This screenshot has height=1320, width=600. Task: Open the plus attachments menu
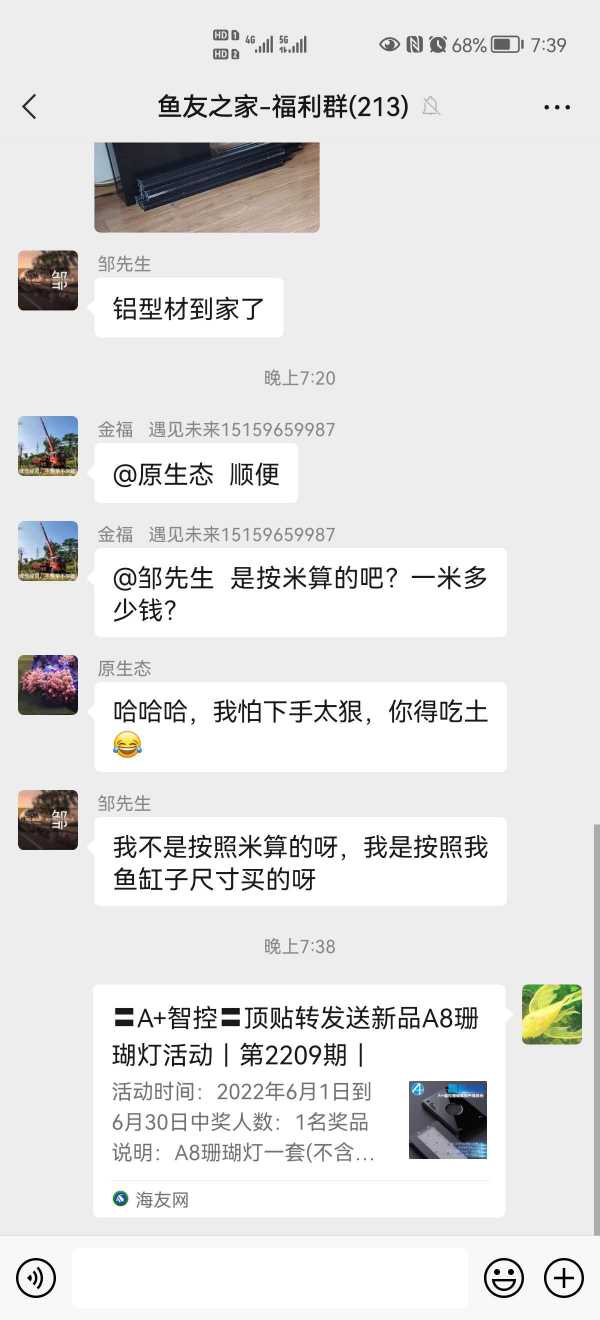(564, 1277)
